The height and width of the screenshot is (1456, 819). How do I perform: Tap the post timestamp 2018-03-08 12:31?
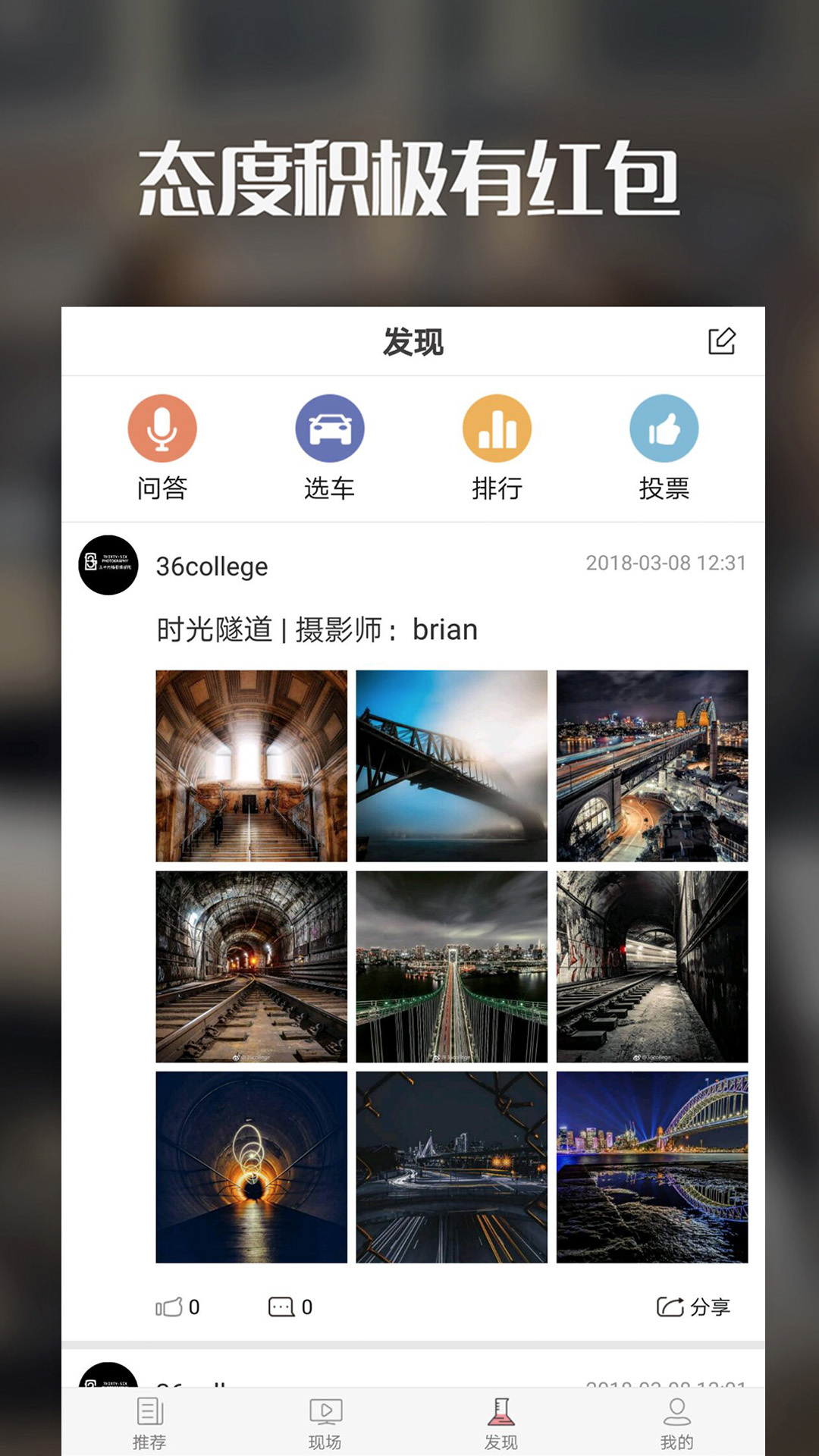point(665,563)
